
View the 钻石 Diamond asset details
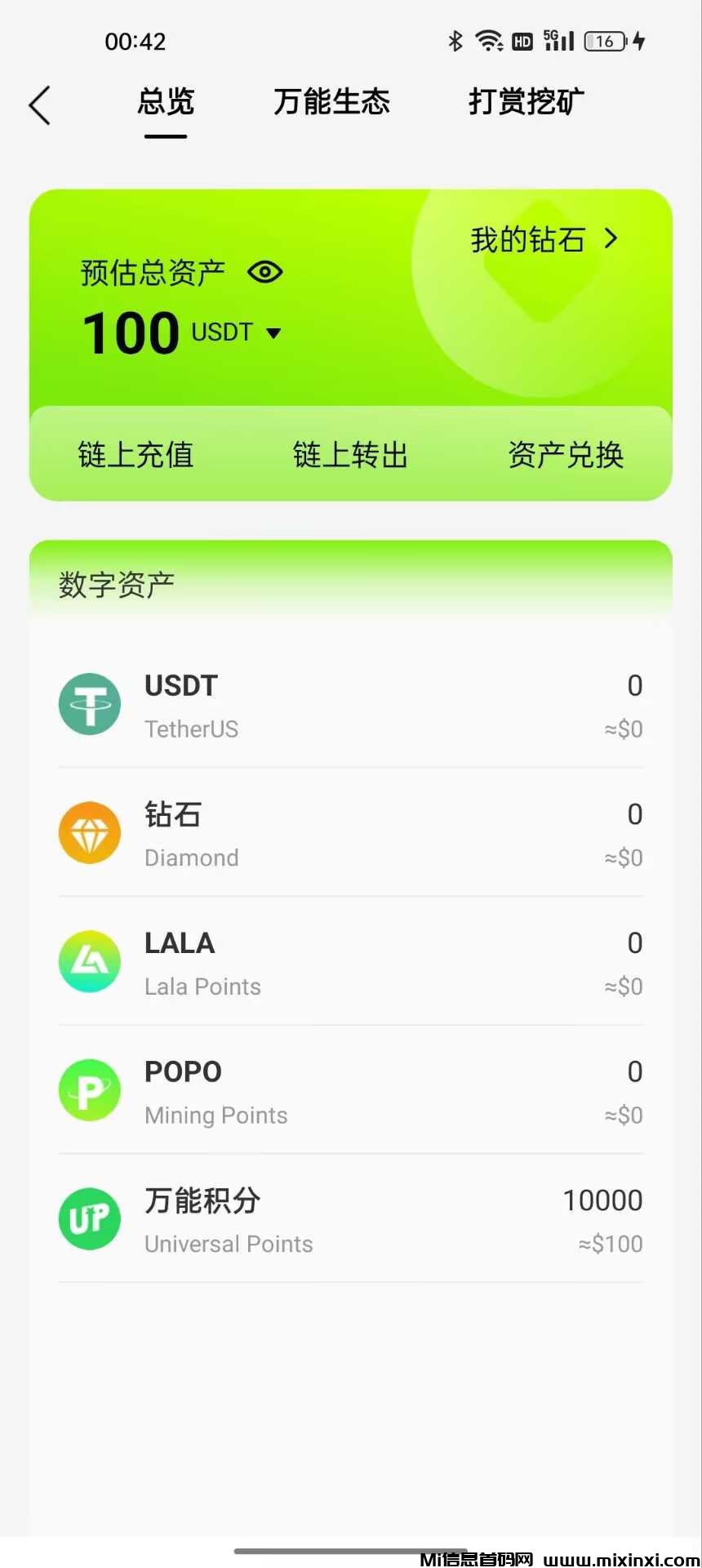(x=350, y=834)
